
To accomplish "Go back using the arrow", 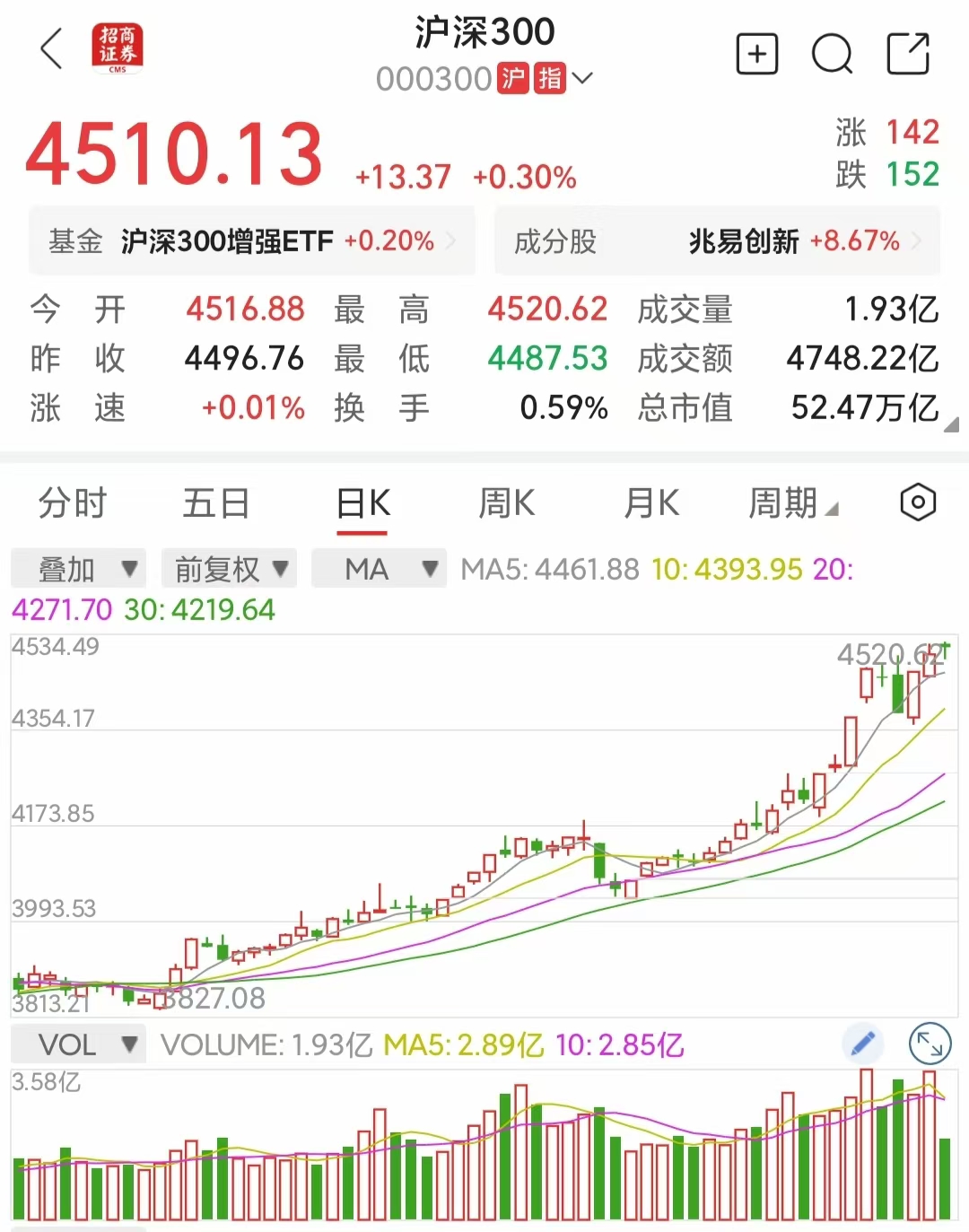I will point(52,48).
